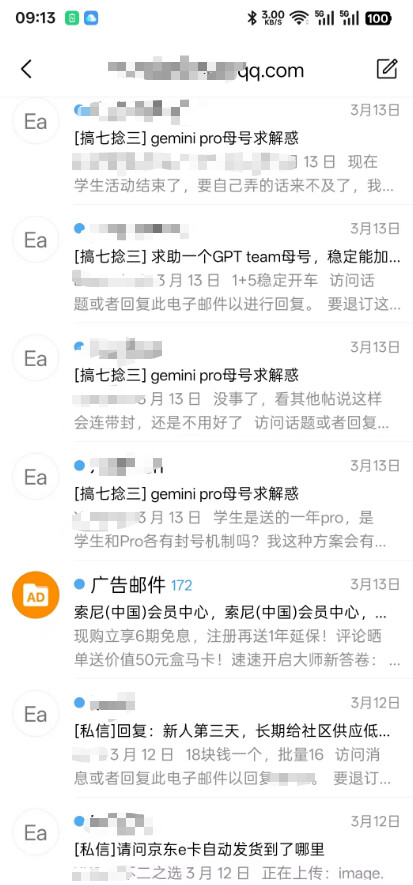413x885 pixels.
Task: Open 私信 email asking about 京东e卡自动发货
Action: point(206,842)
